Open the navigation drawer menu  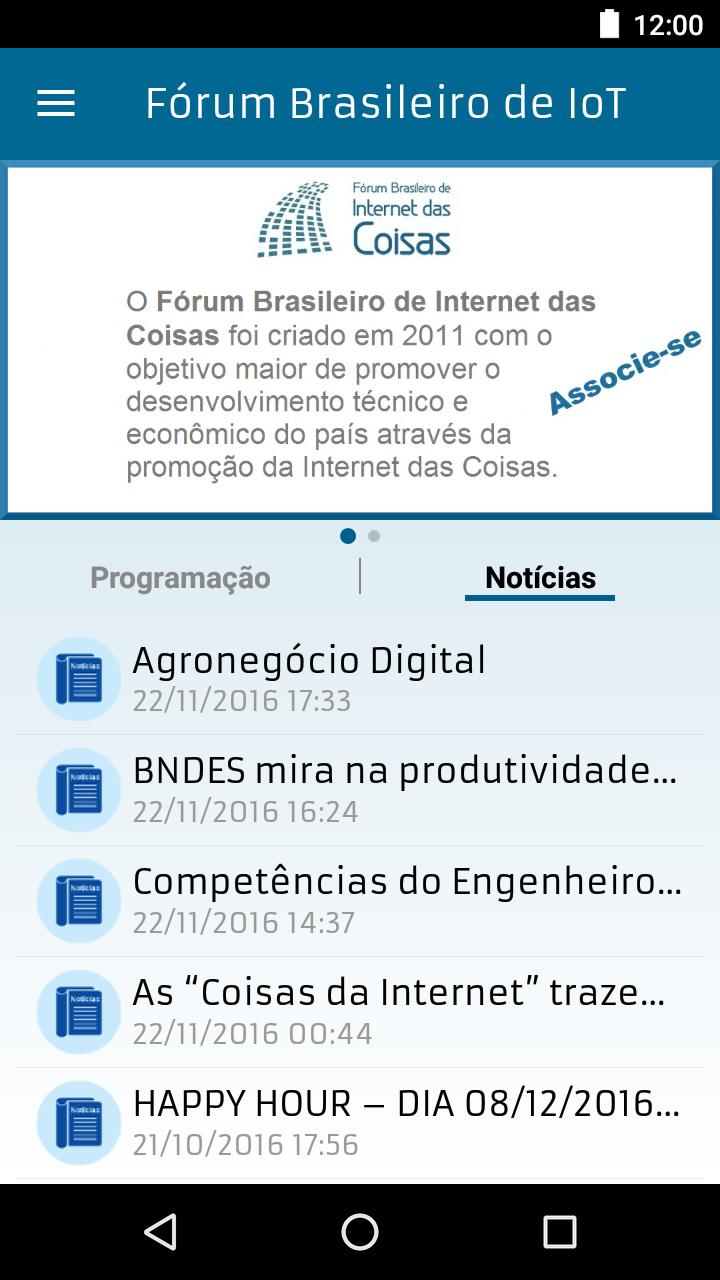(x=55, y=102)
